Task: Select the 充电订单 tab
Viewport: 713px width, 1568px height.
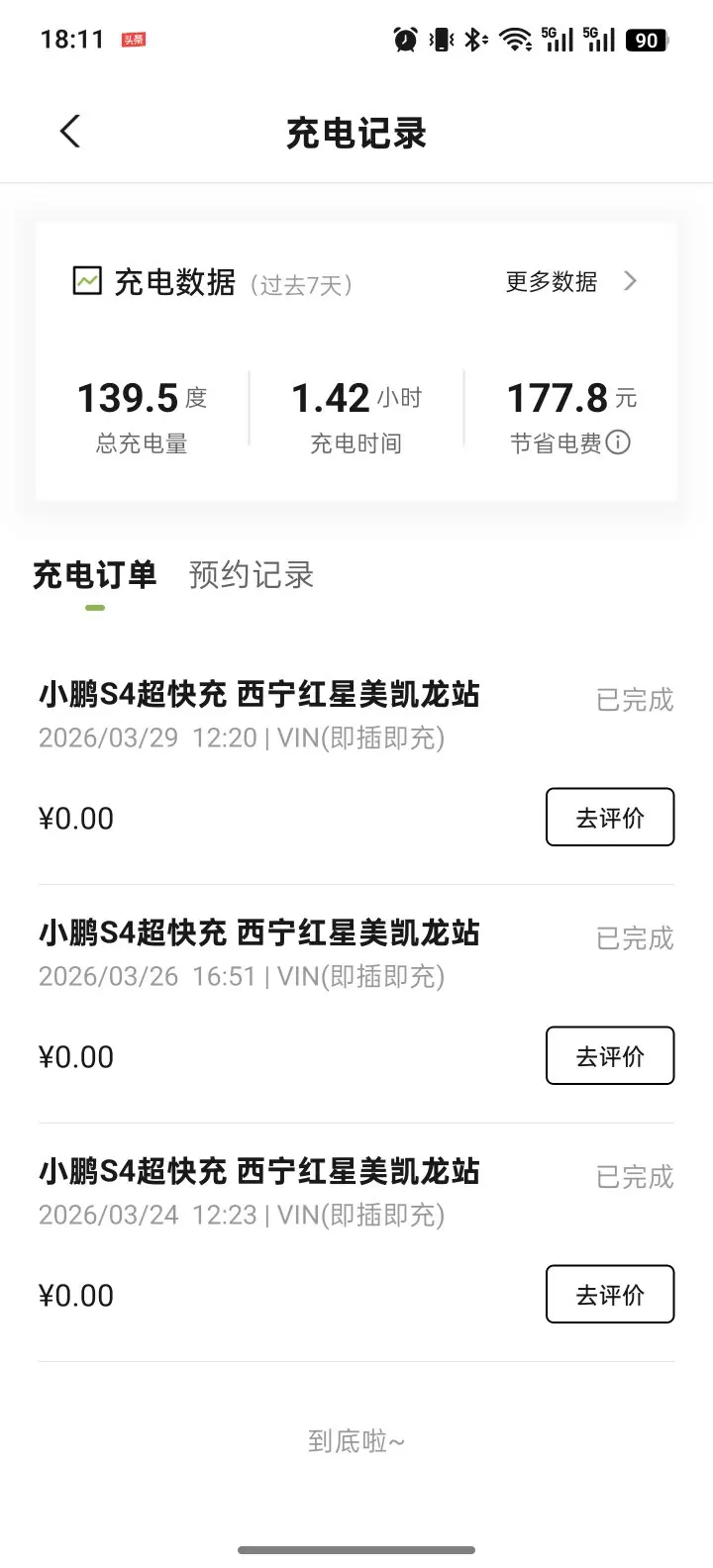Action: [x=94, y=575]
